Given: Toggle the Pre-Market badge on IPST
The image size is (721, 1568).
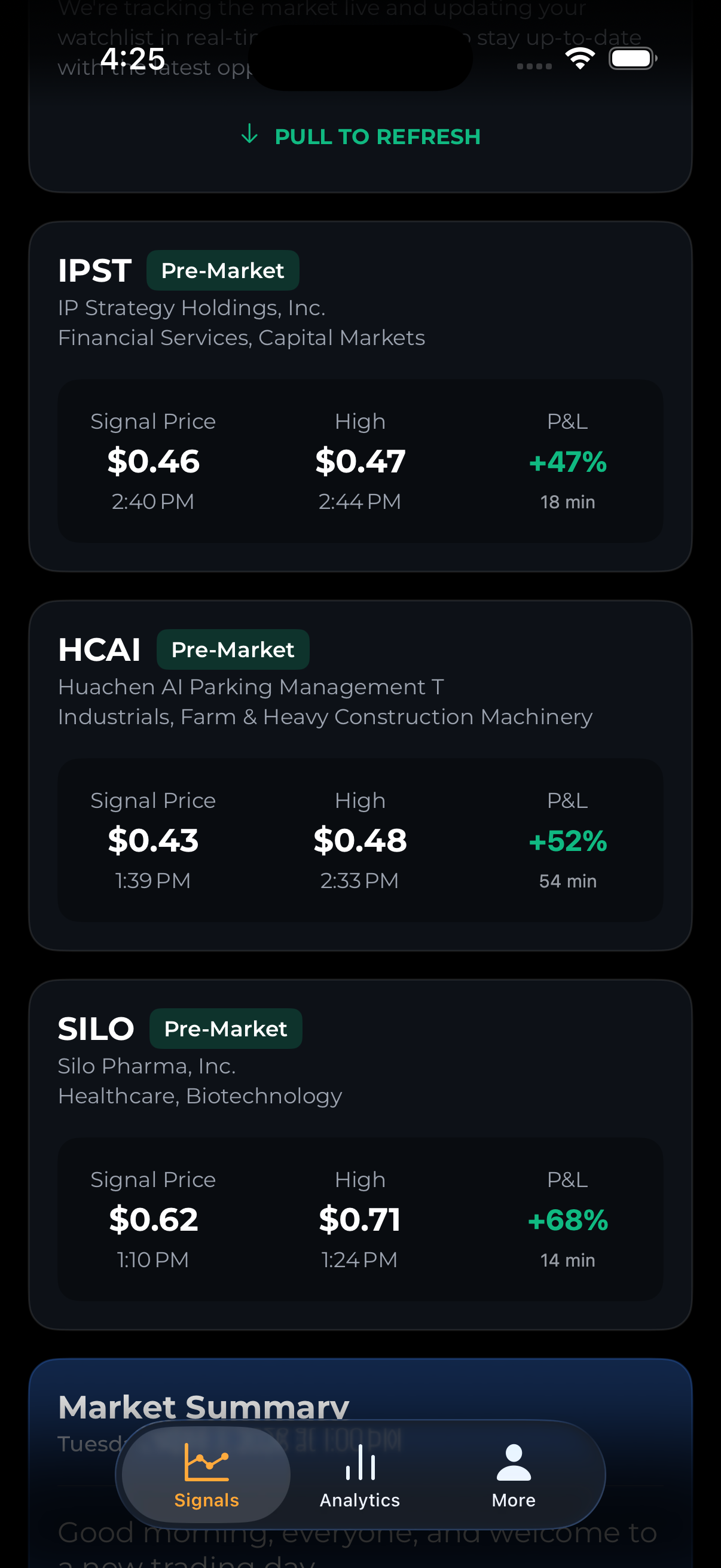Looking at the screenshot, I should 222,270.
